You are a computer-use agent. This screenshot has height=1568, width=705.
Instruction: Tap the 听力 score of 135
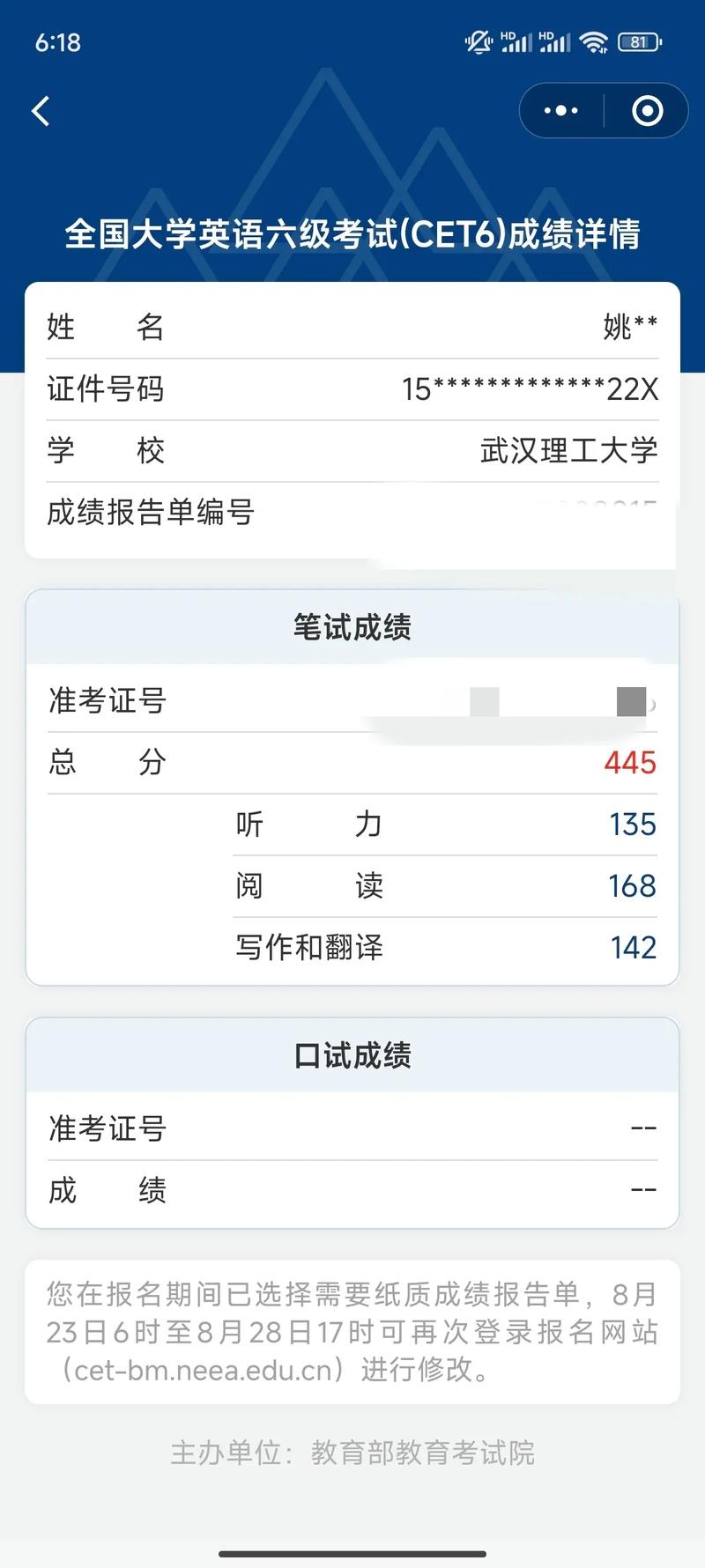pos(633,825)
